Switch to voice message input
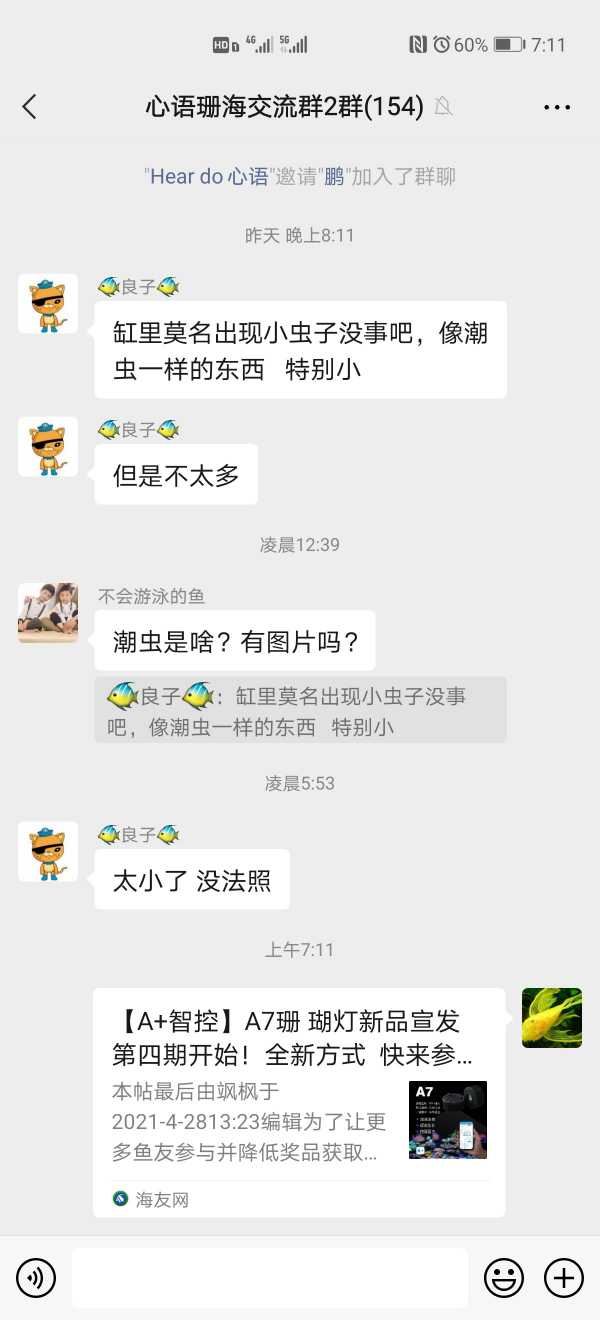600x1320 pixels. pos(36,1277)
